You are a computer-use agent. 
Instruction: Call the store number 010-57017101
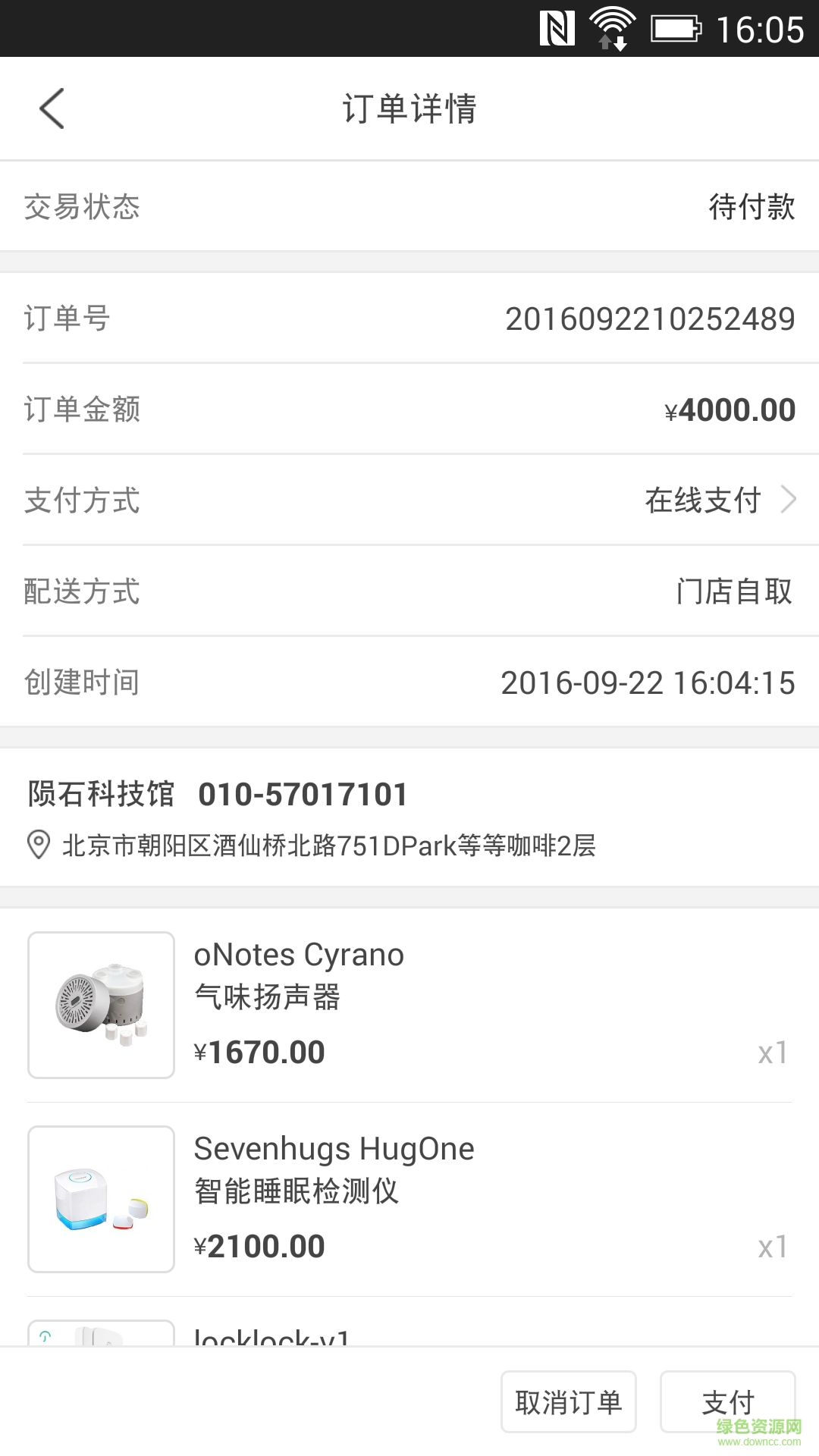[x=303, y=795]
